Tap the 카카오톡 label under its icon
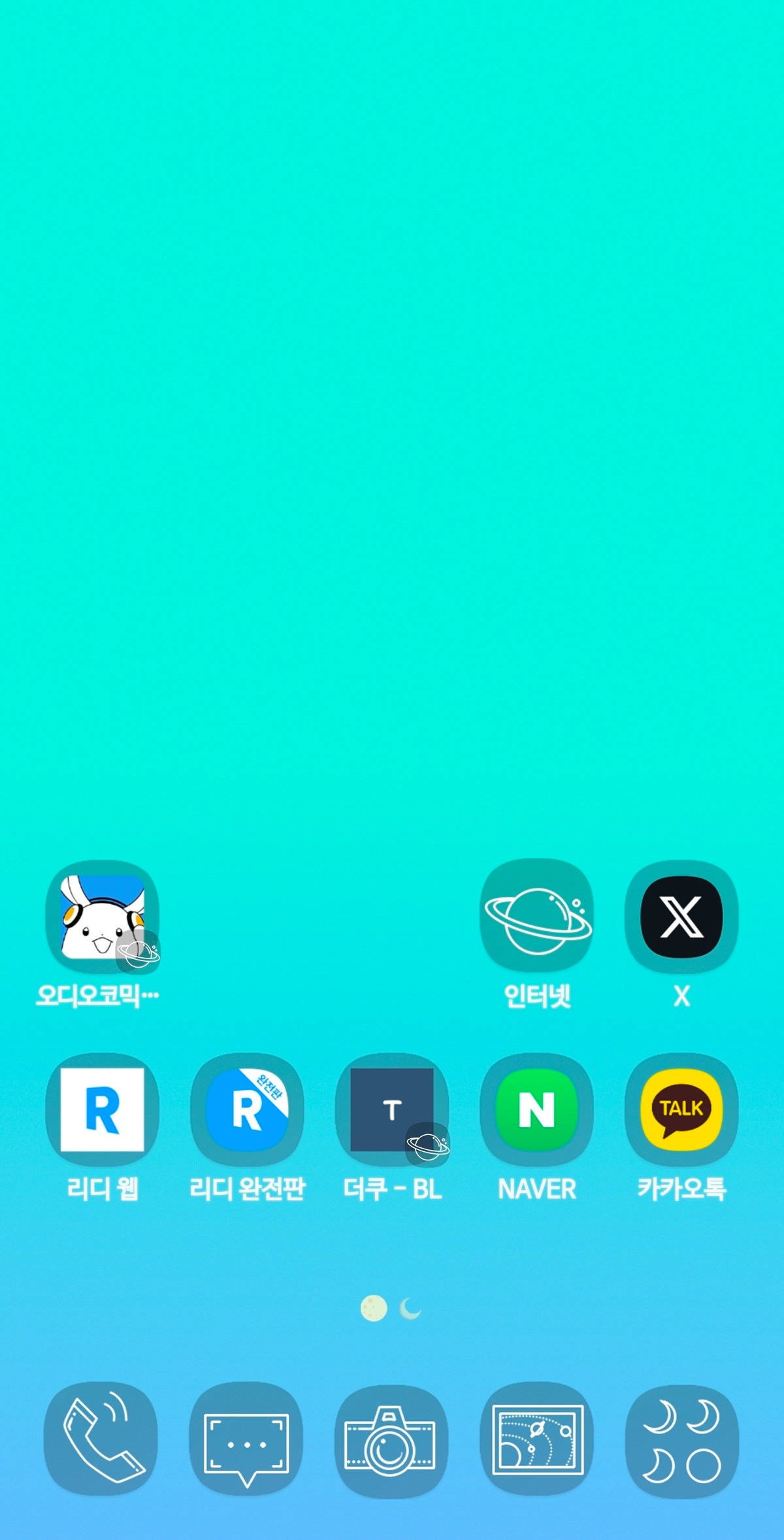This screenshot has height=1540, width=784. (681, 1189)
